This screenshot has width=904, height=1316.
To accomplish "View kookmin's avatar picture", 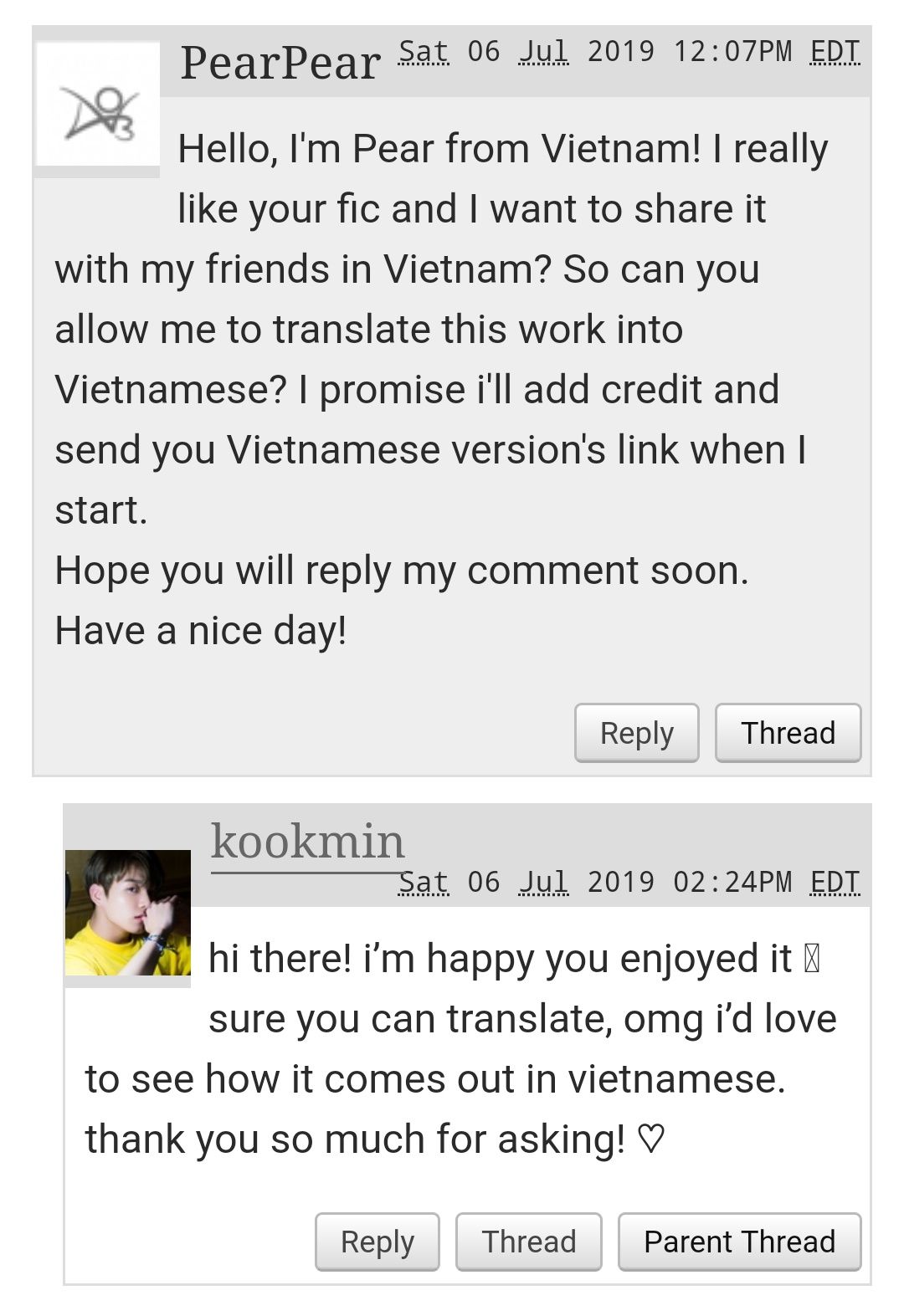I will click(x=128, y=913).
